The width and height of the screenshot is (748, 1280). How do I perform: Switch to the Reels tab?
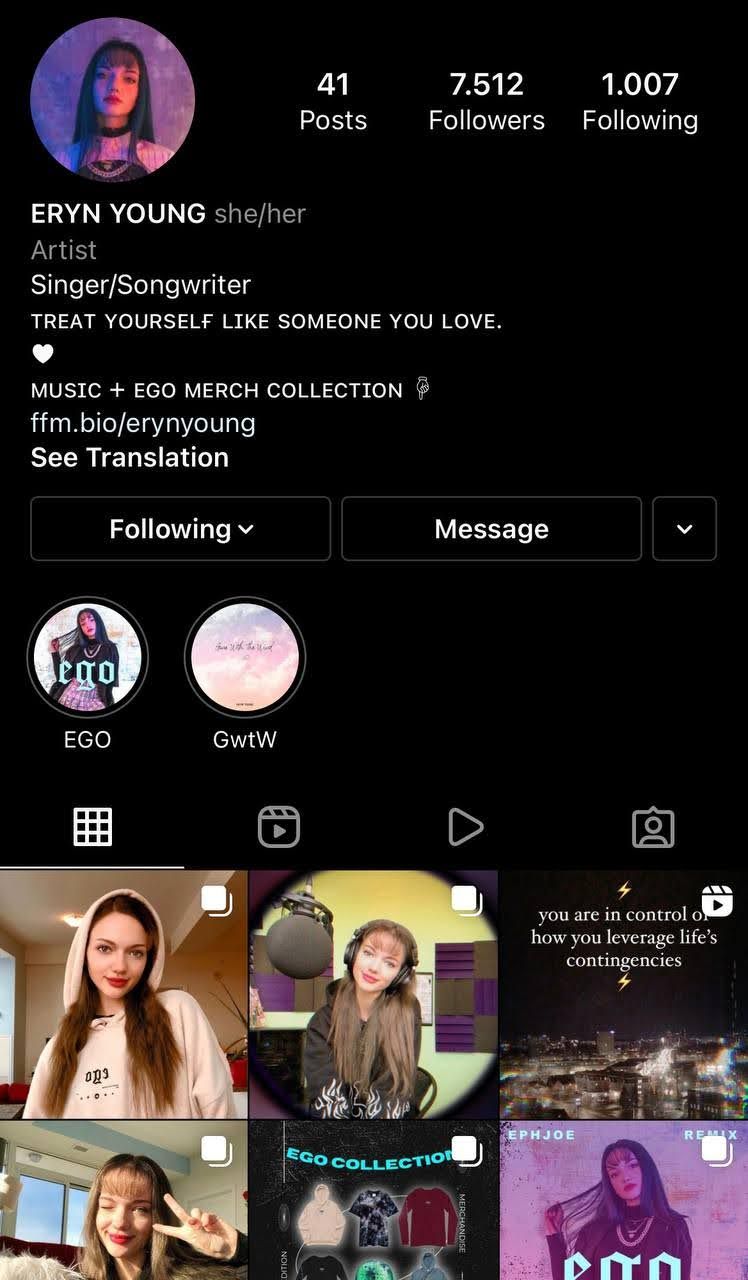[279, 827]
